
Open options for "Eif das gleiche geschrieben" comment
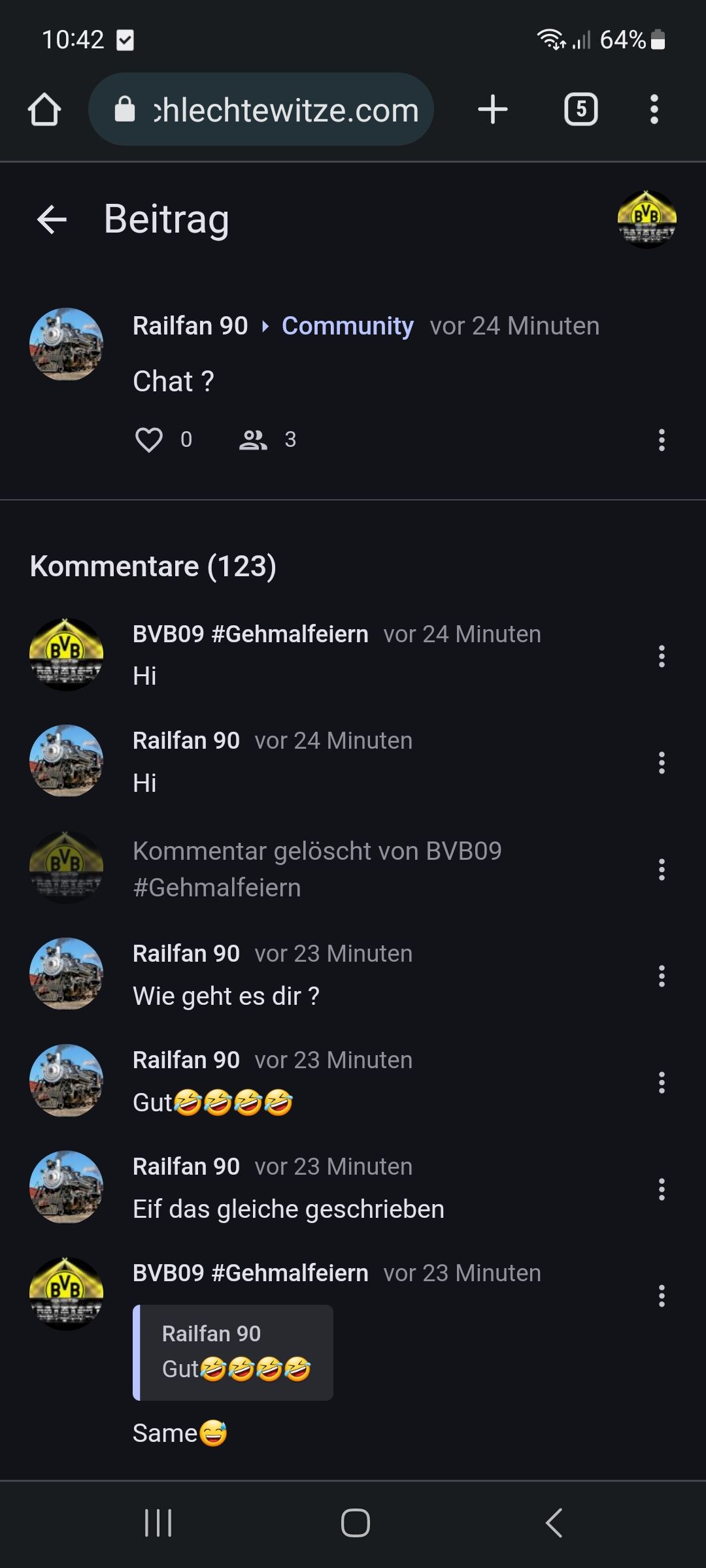point(662,1189)
